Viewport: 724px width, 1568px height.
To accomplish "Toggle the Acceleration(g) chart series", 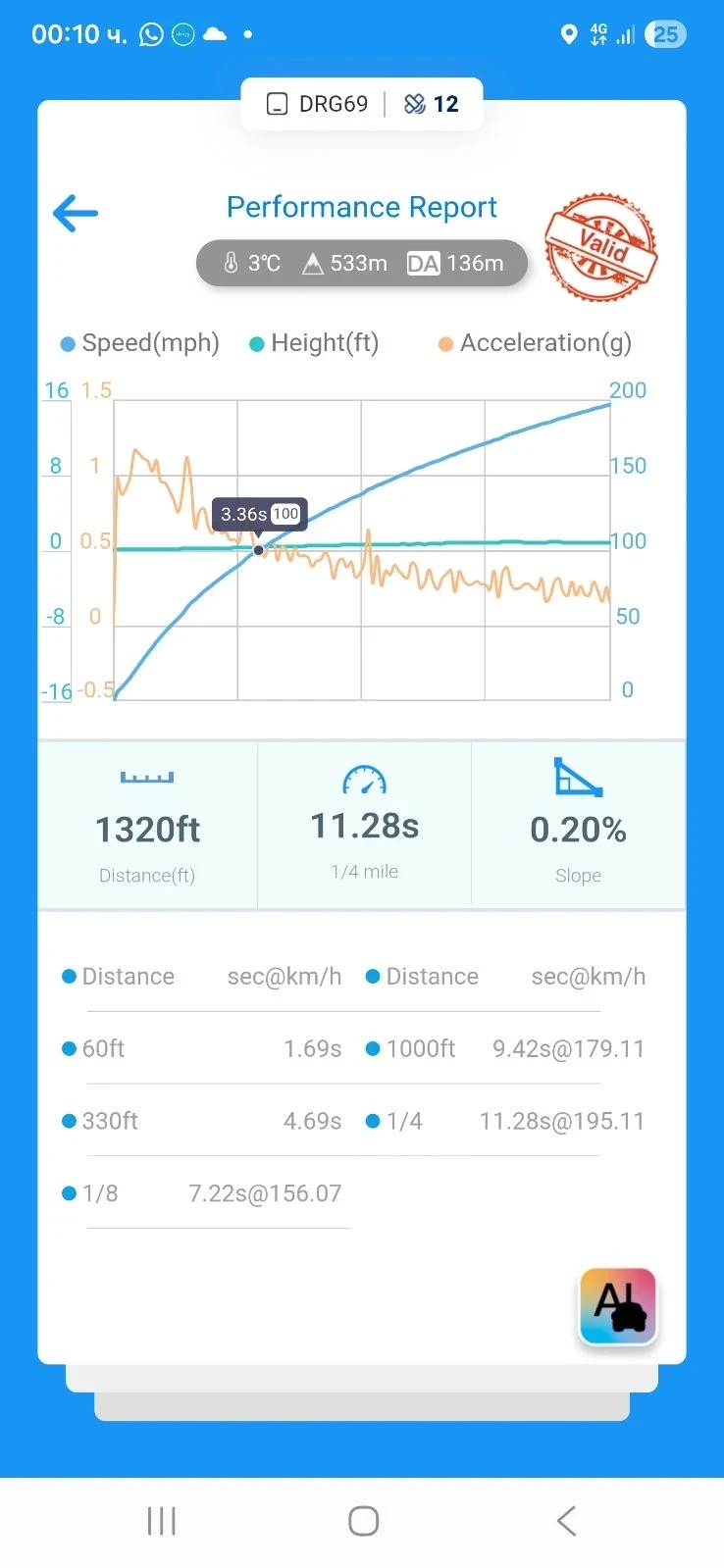I will [x=535, y=343].
